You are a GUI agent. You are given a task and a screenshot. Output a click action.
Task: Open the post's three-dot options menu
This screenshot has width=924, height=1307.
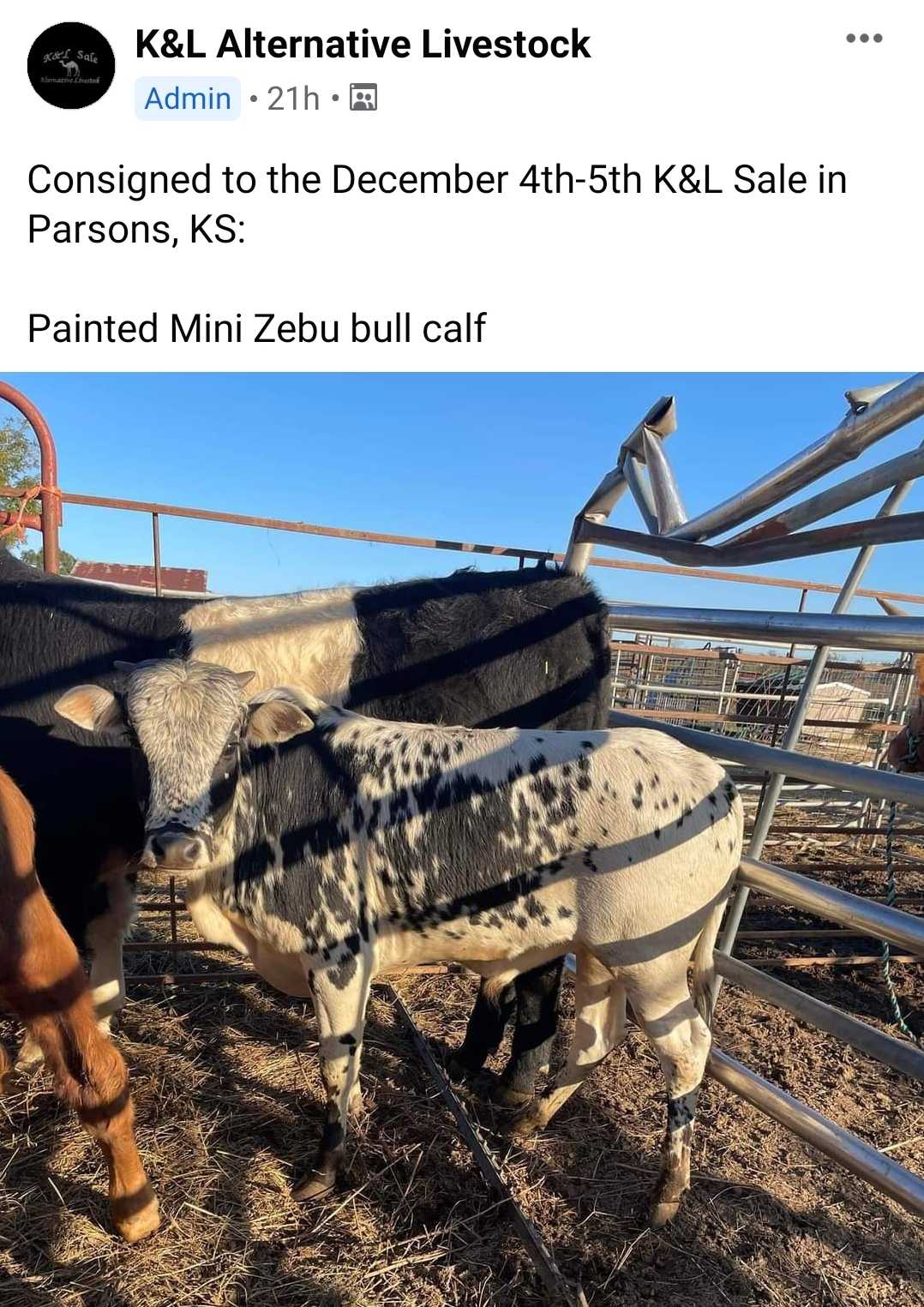863,39
